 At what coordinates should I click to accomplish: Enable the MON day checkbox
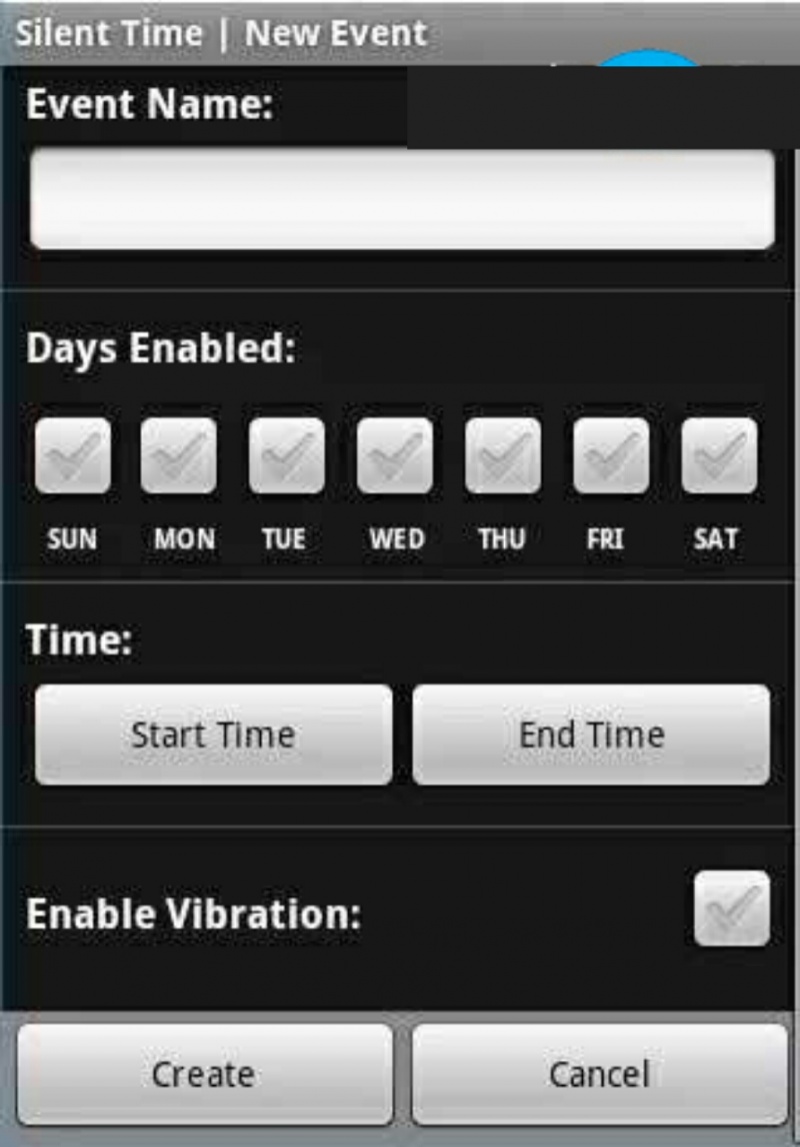(179, 456)
